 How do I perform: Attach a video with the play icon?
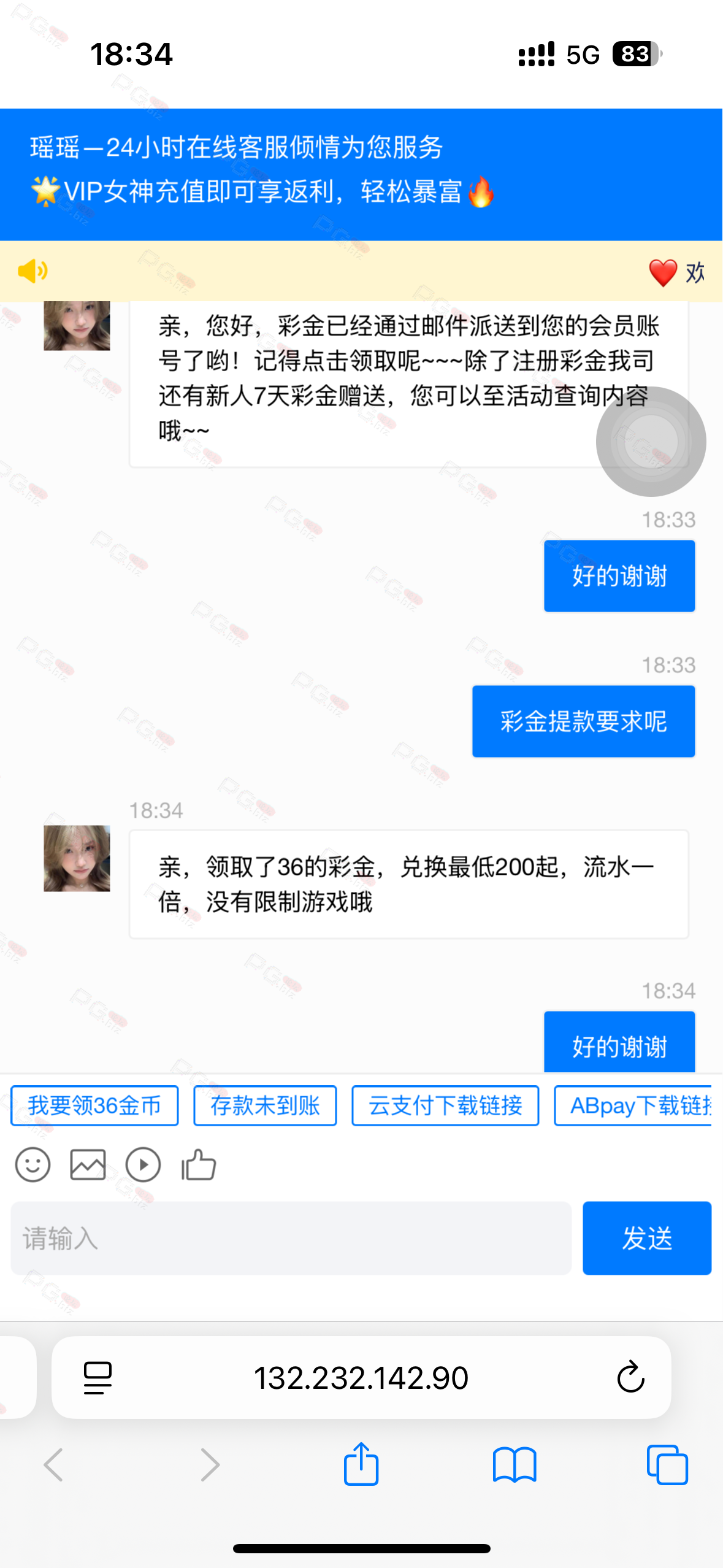point(143,1164)
